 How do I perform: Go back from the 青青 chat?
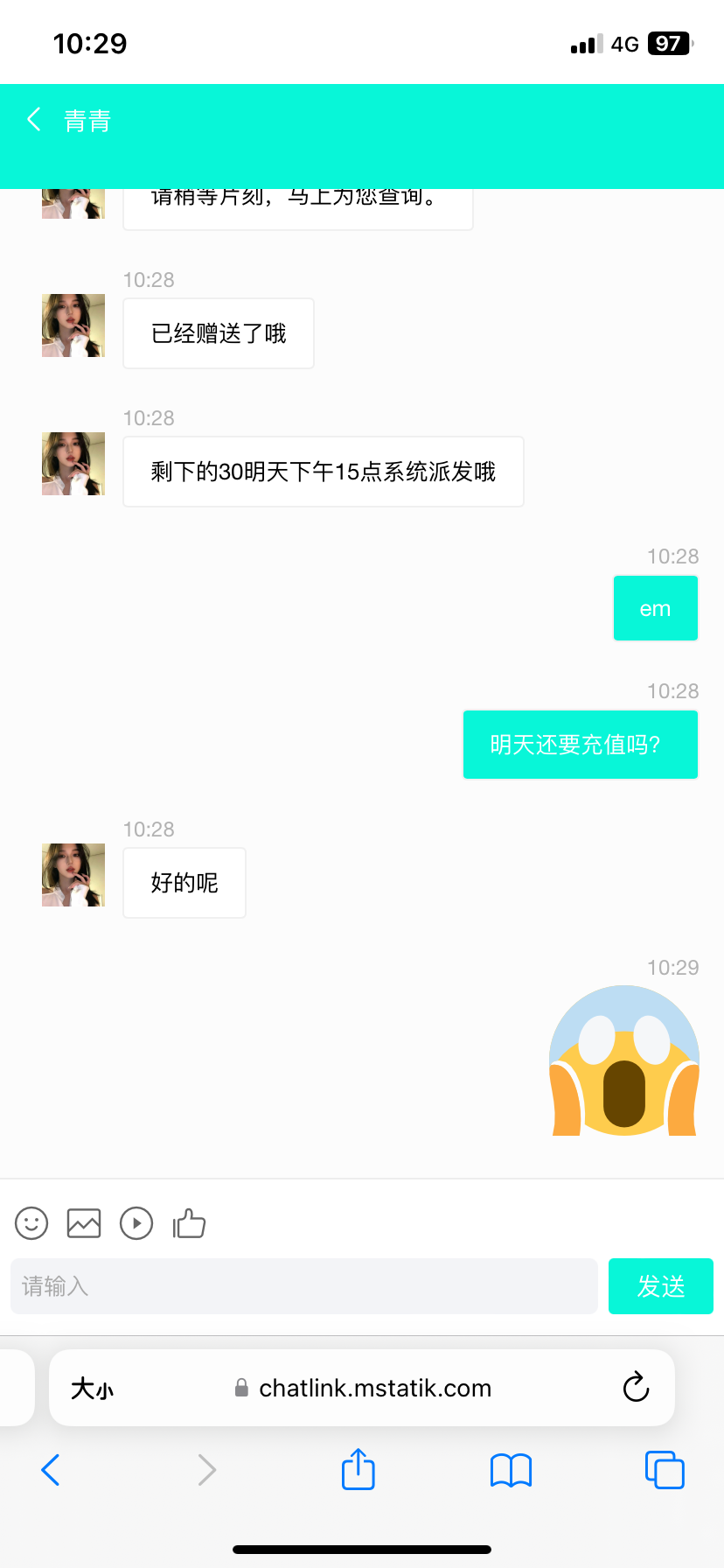(x=35, y=120)
